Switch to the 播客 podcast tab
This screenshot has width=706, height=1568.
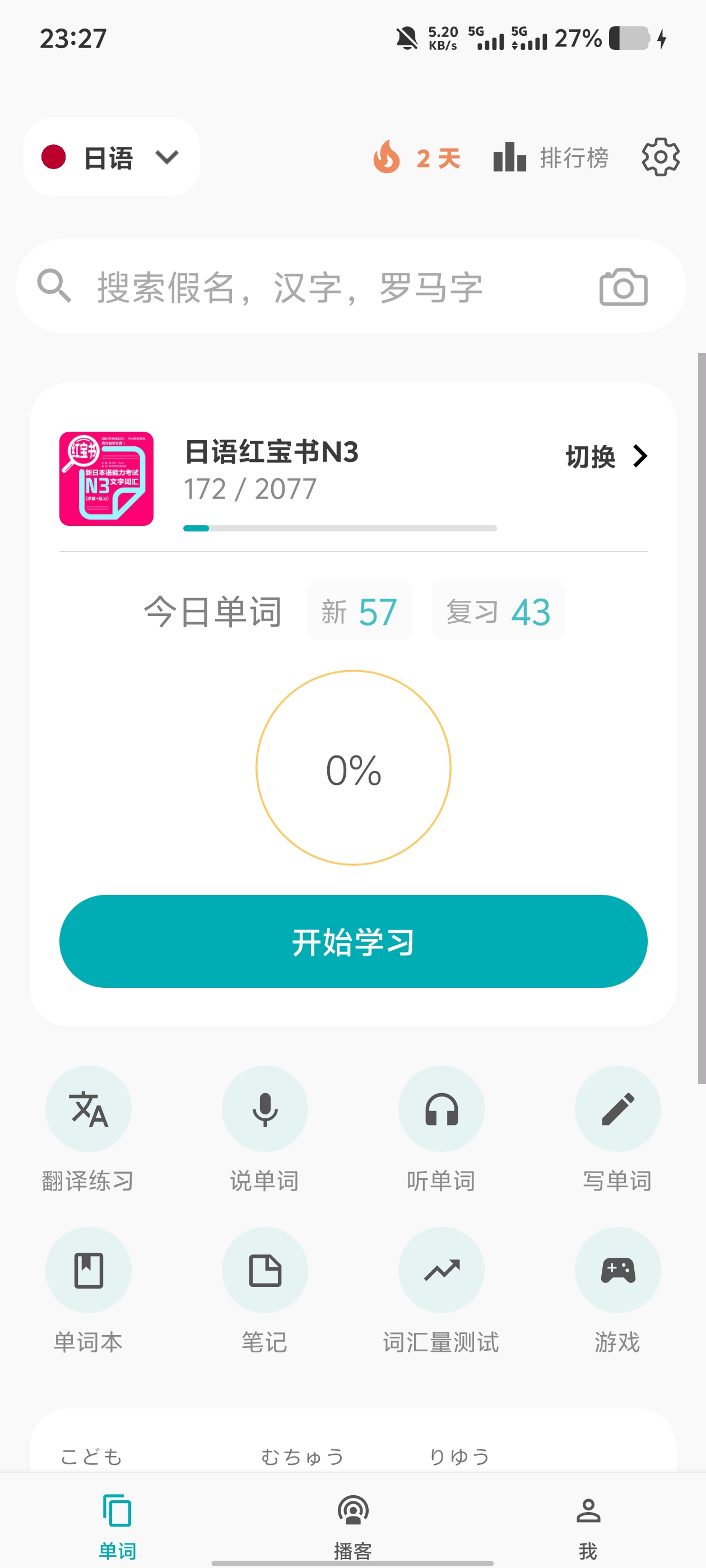click(x=354, y=1525)
